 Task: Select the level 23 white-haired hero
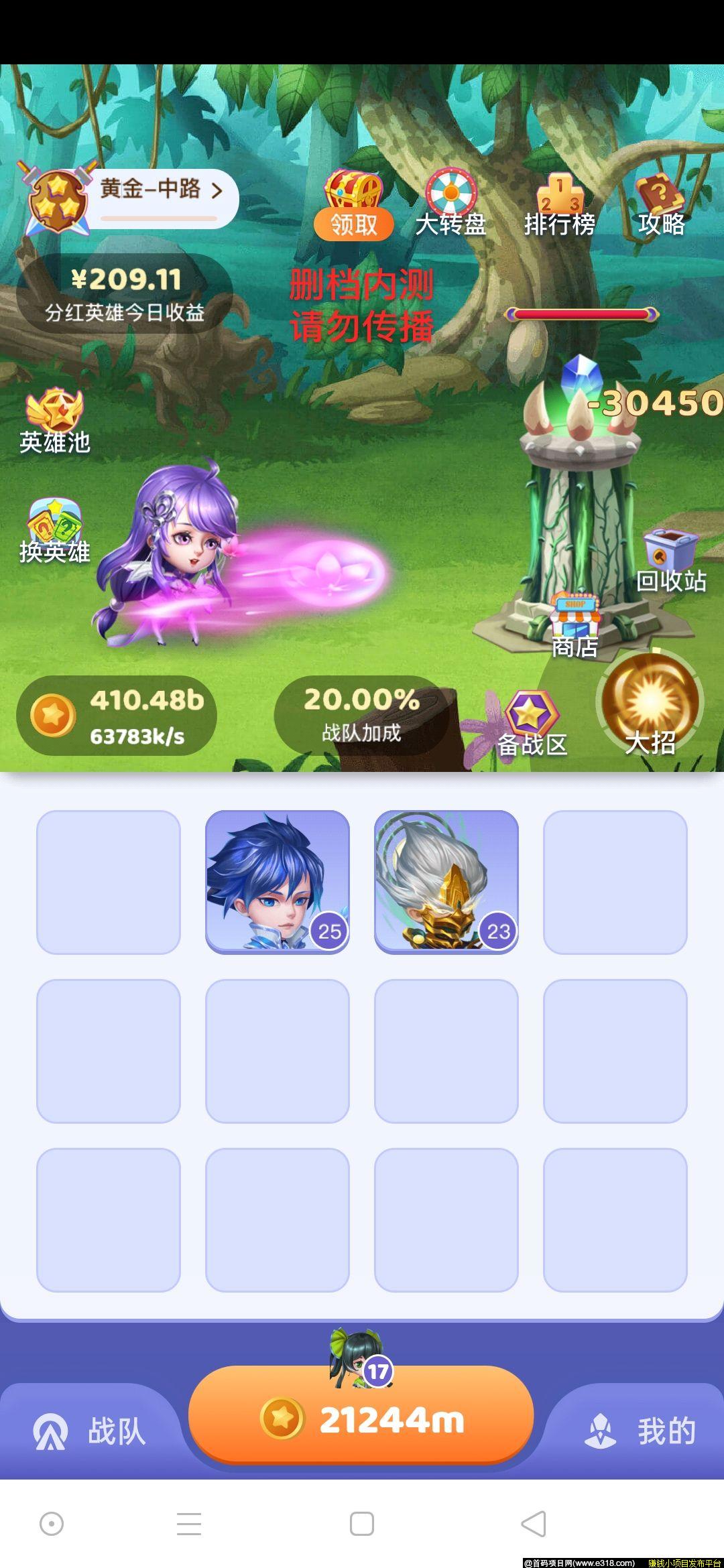click(x=446, y=881)
